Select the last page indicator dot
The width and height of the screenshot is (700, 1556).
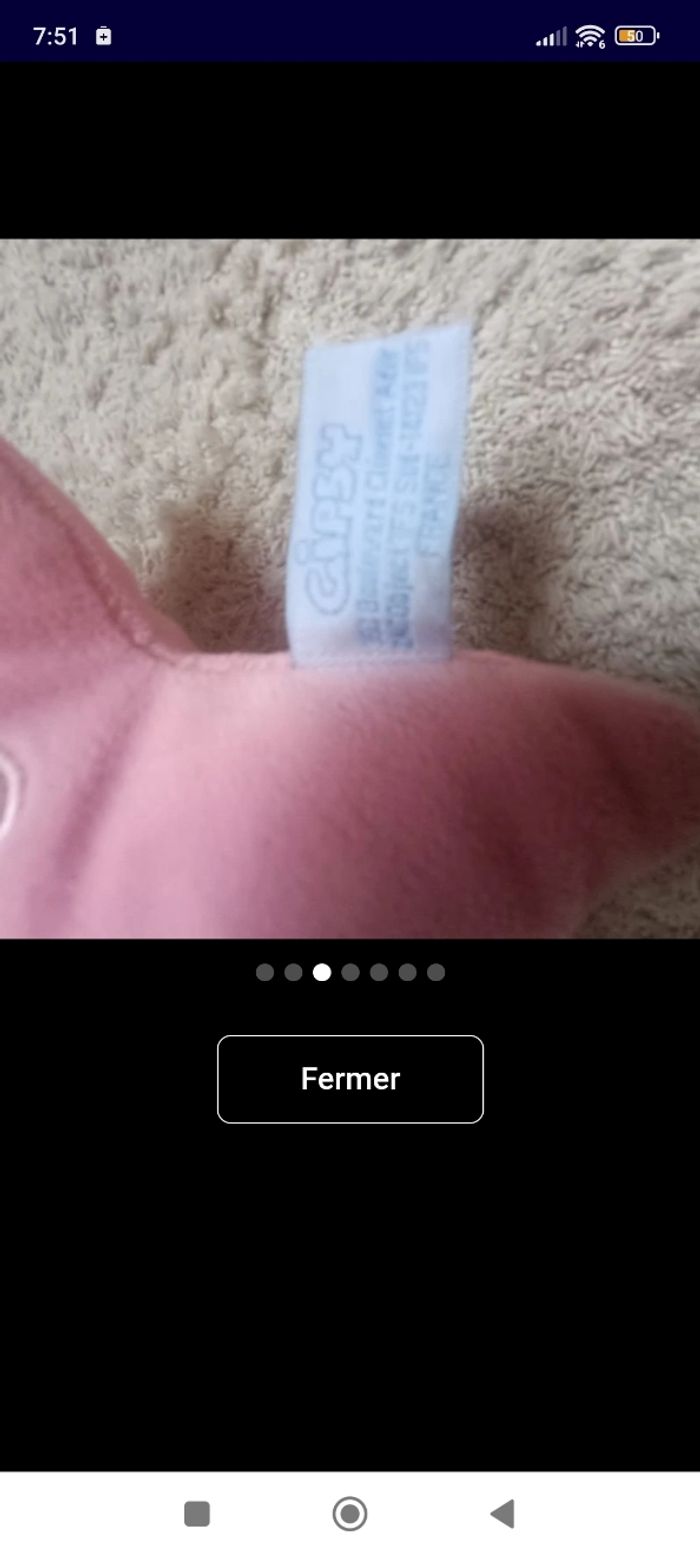pyautogui.click(x=436, y=972)
